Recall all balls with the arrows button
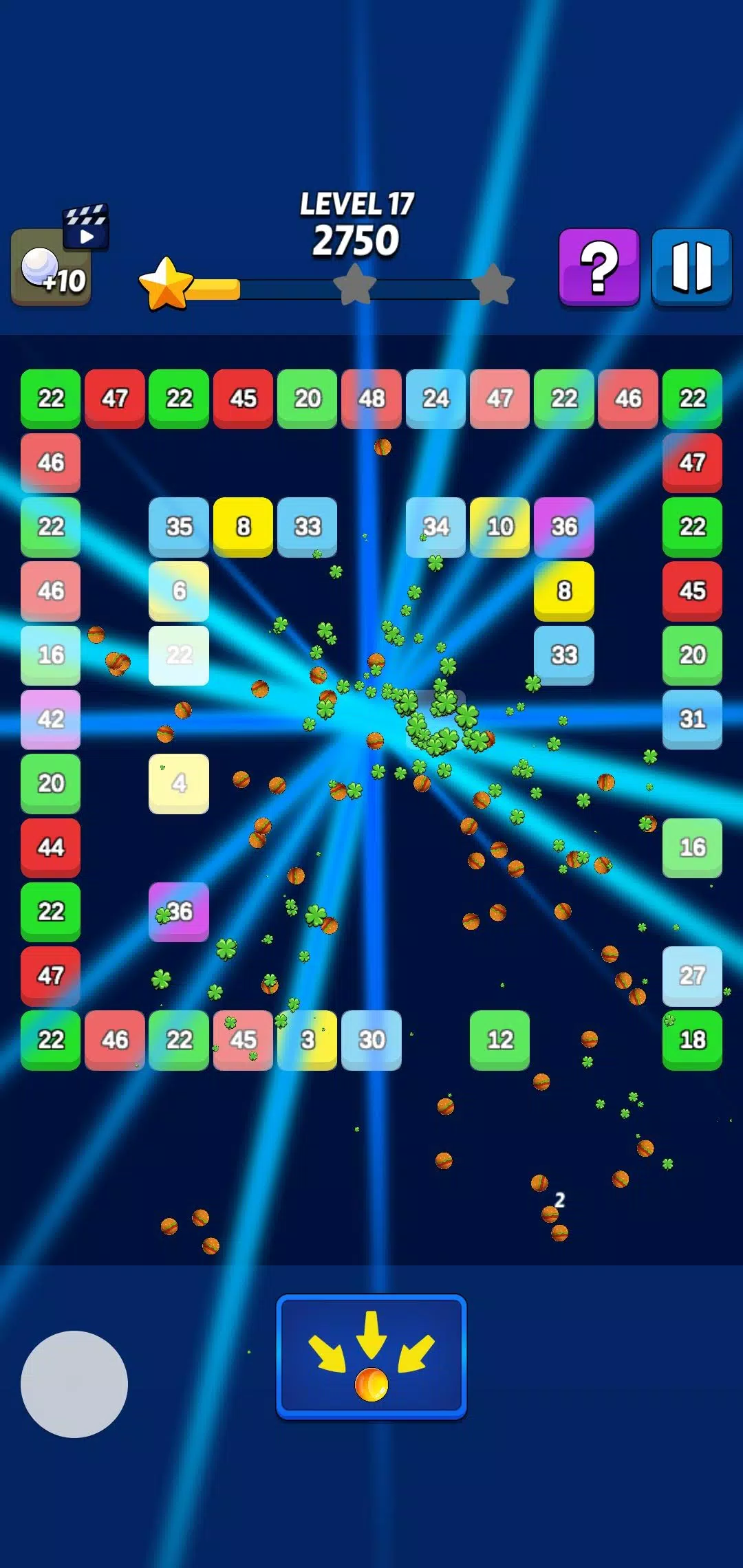 click(371, 1356)
